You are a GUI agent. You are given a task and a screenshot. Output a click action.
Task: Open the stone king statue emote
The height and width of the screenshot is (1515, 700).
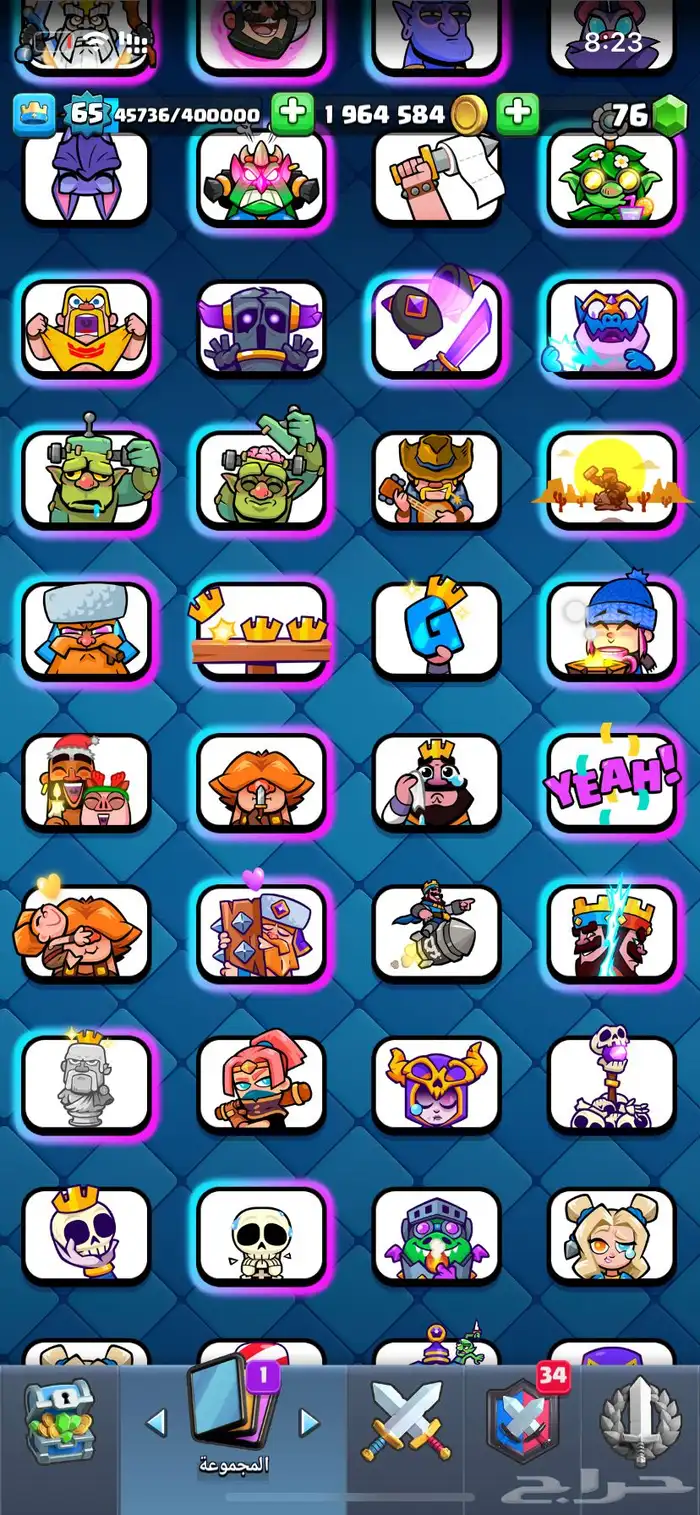(x=86, y=1084)
